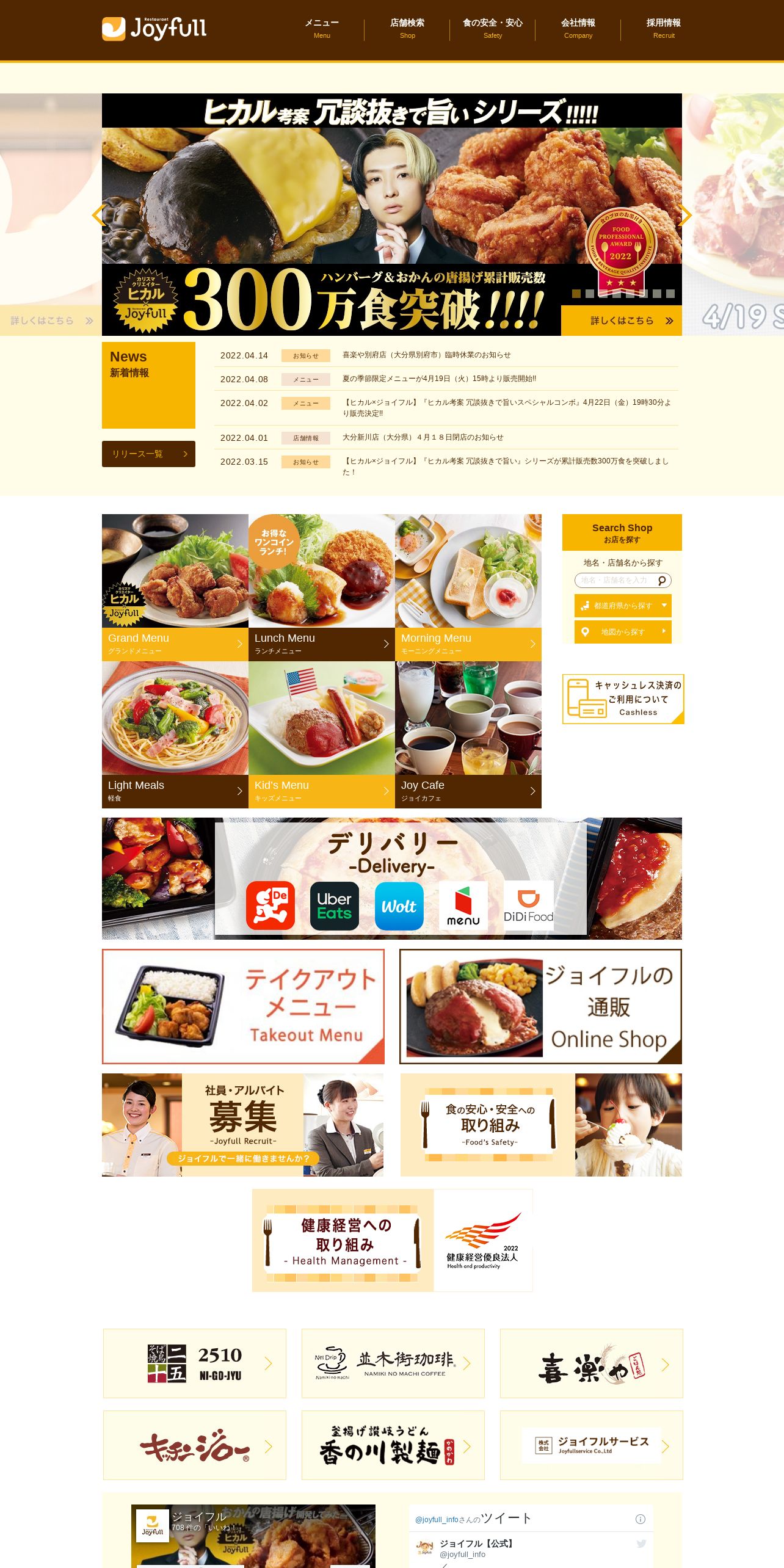Open the メニュー Menu navigation item

point(322,29)
